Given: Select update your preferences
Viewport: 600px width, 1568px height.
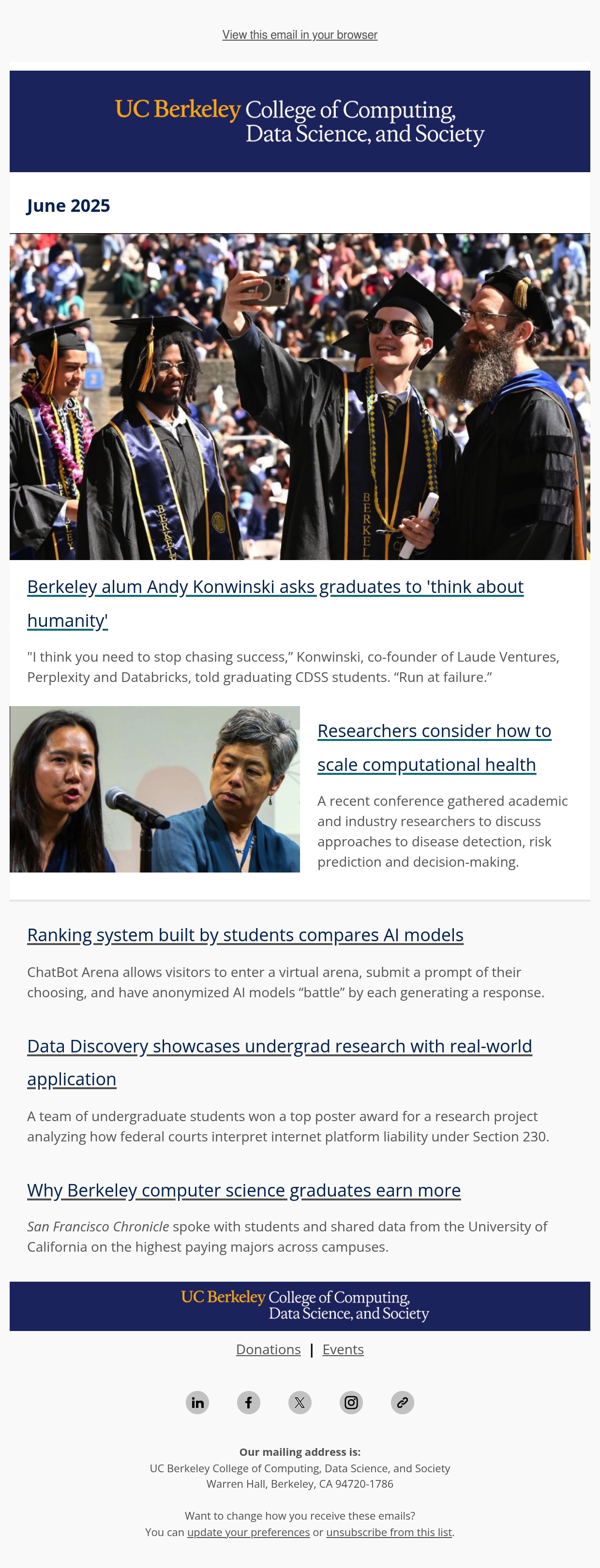Looking at the screenshot, I should point(249,1532).
